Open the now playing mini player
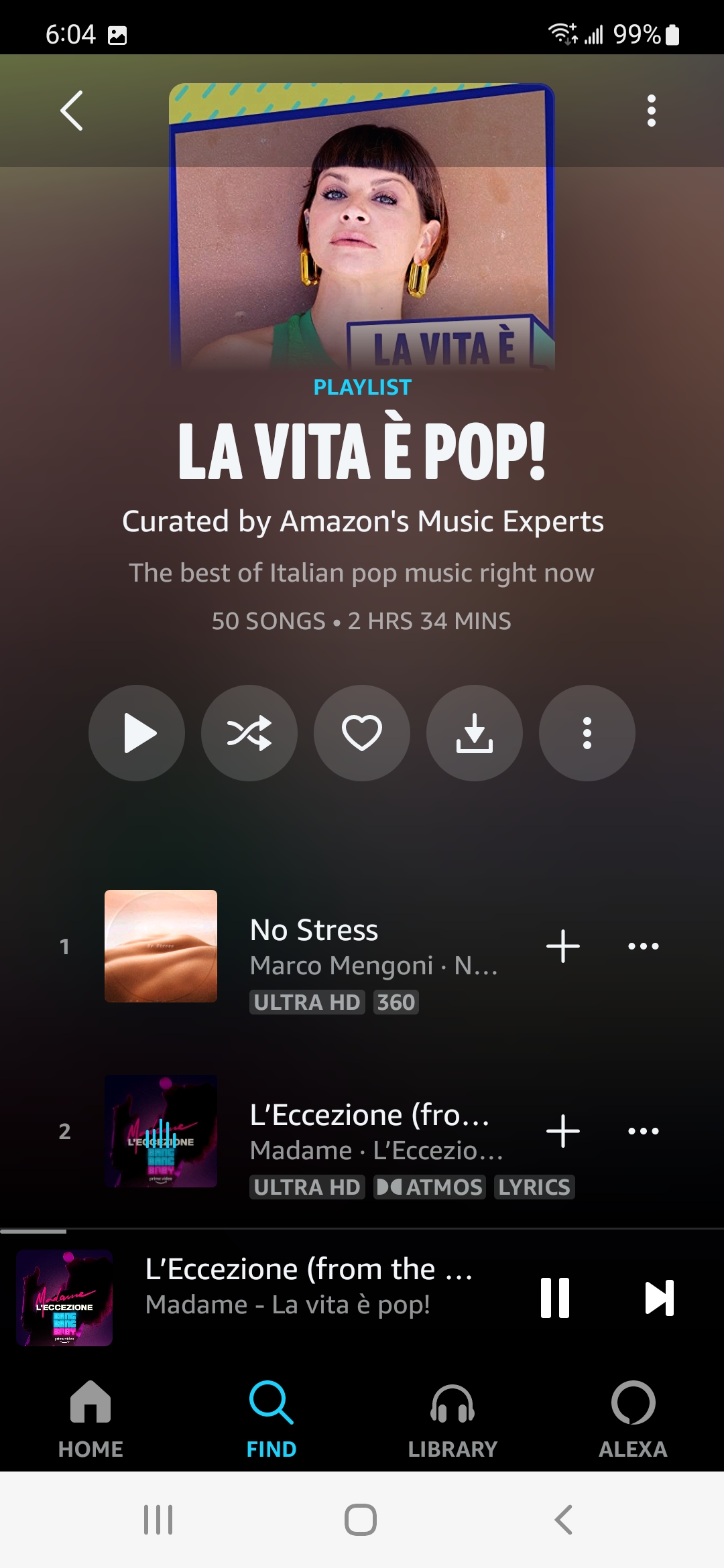Screen dimensions: 724x1568 click(308, 1287)
